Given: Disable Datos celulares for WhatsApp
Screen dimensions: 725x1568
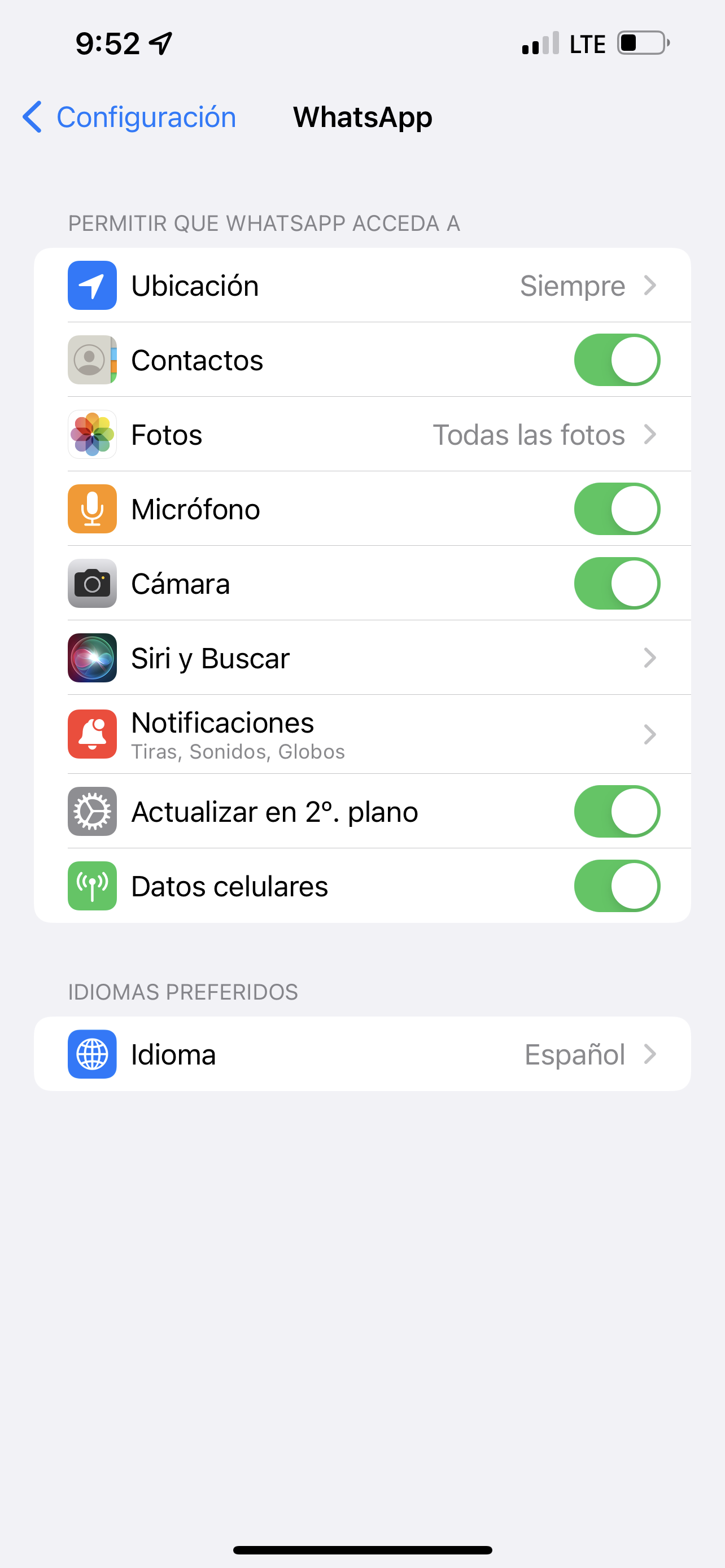Looking at the screenshot, I should point(616,886).
